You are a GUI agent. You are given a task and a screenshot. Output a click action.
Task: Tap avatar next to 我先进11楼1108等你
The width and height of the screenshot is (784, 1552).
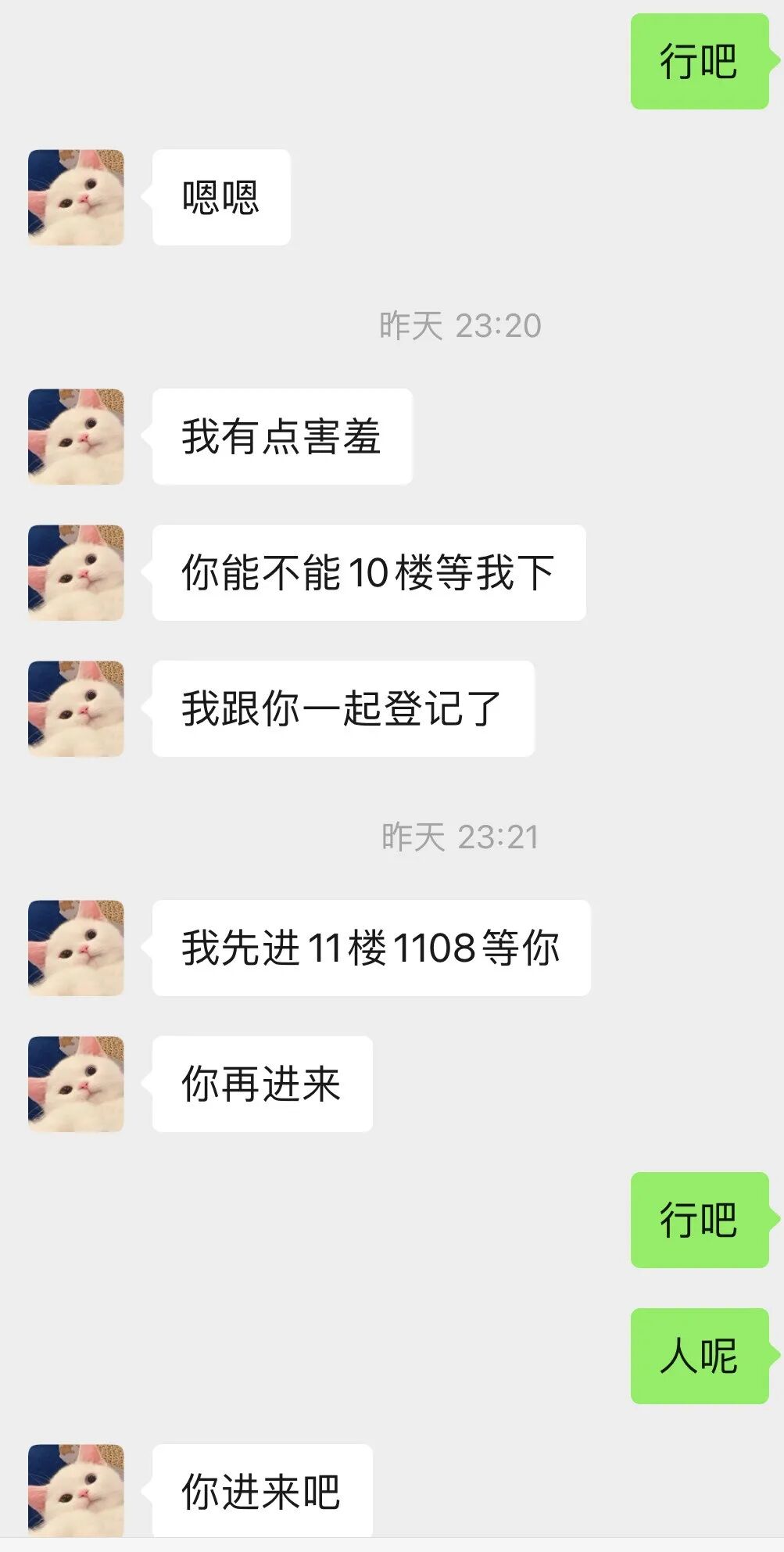pyautogui.click(x=76, y=948)
